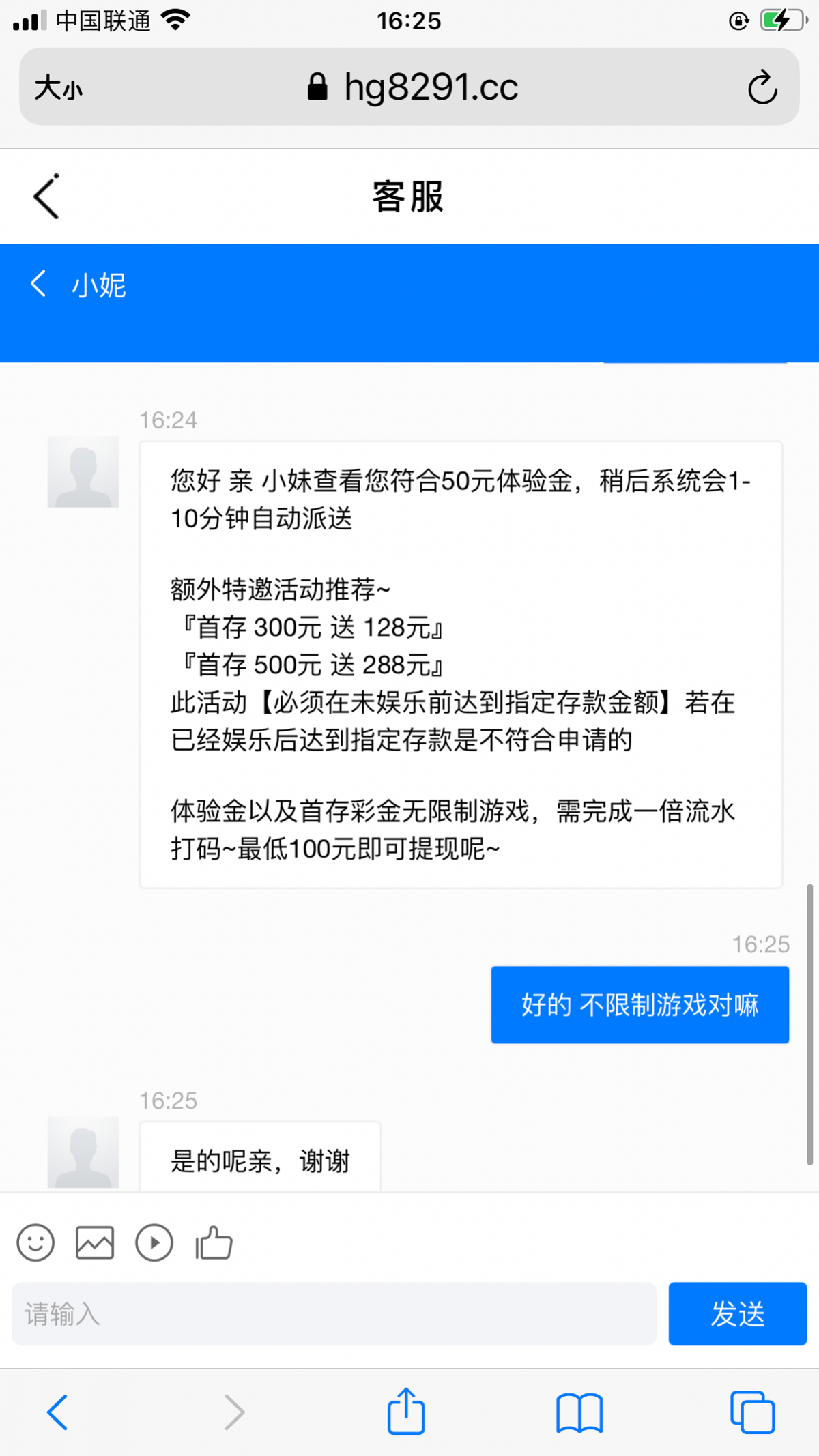Go back from the 客服 page header

(x=46, y=196)
